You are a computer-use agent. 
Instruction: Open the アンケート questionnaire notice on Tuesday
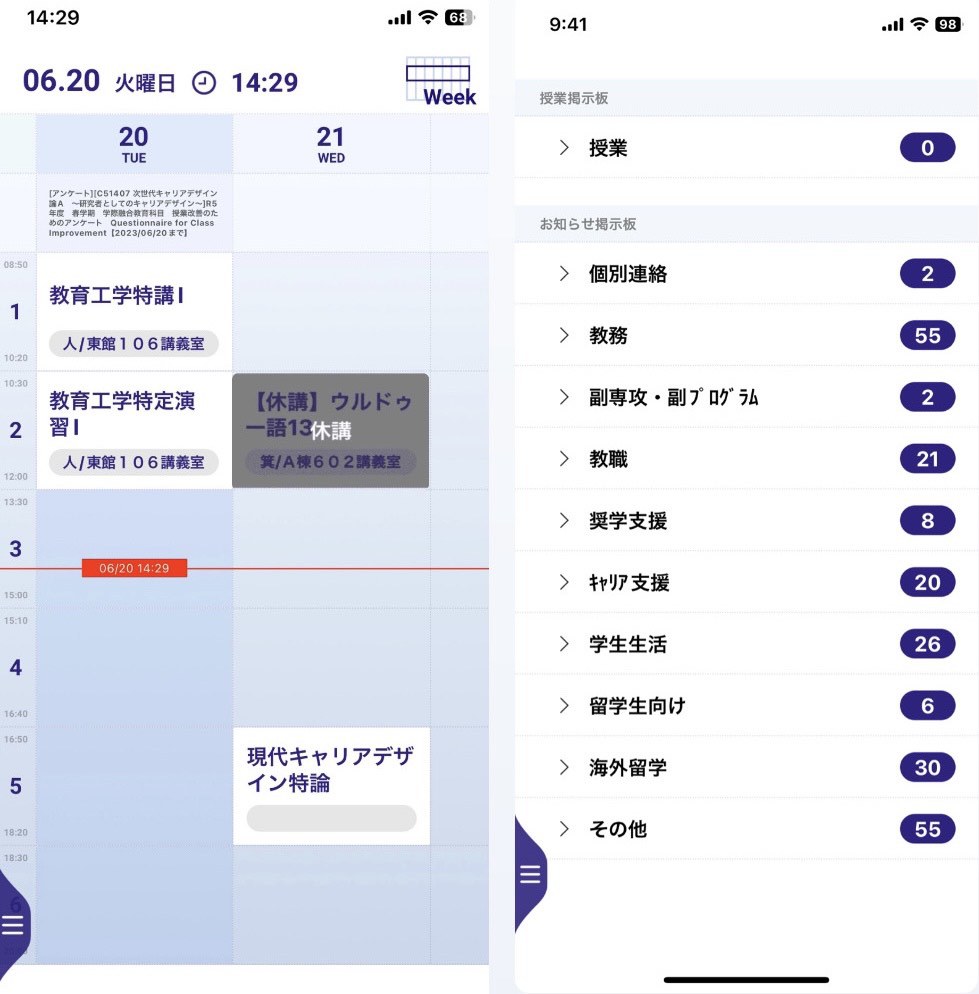[x=134, y=212]
